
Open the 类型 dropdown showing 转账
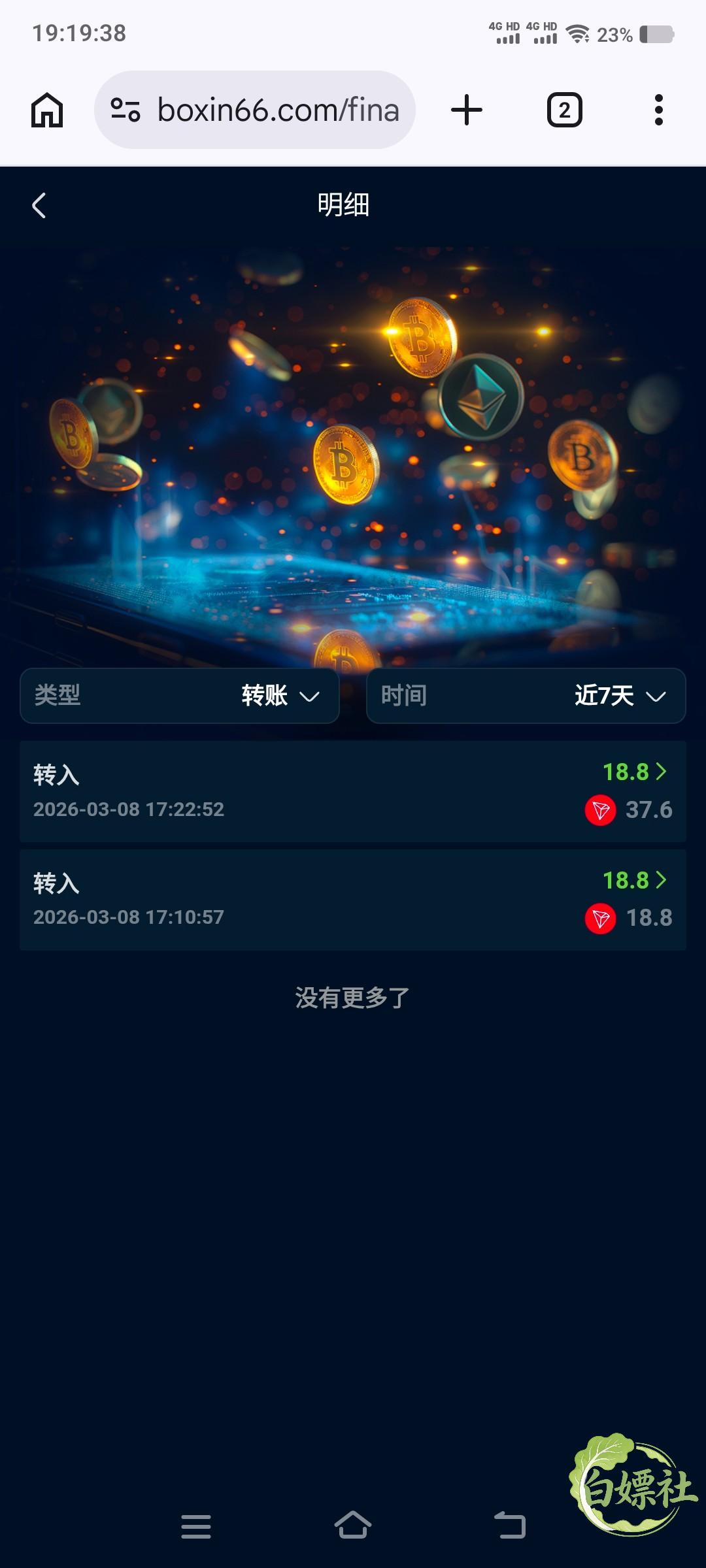click(180, 696)
